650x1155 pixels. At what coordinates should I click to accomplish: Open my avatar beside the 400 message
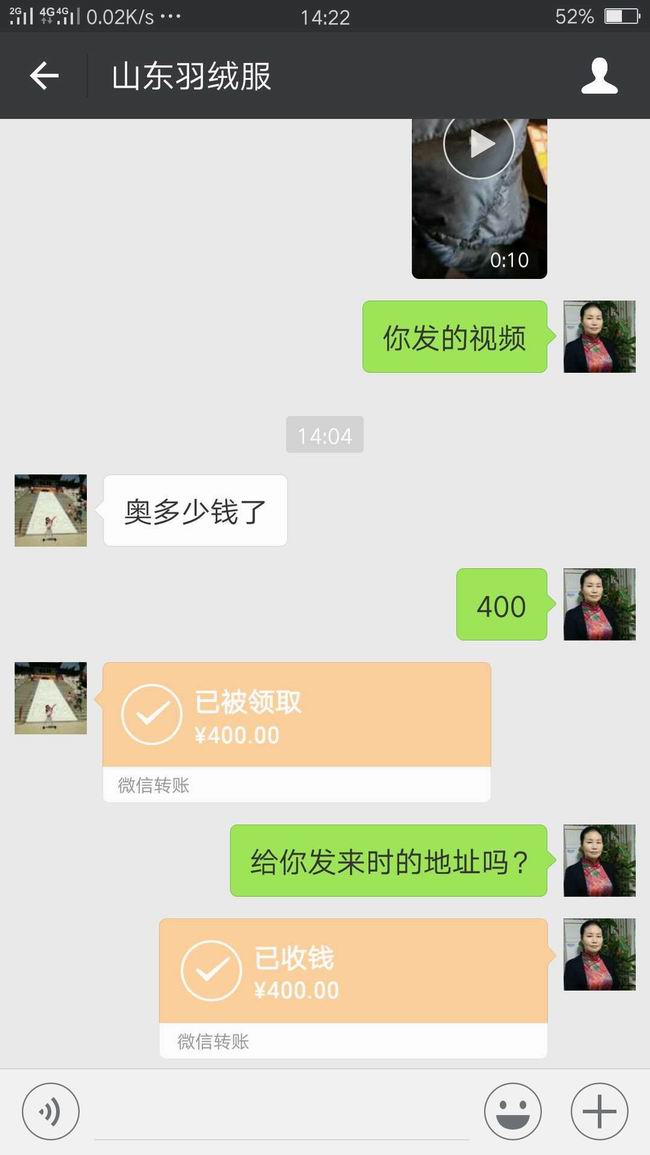pos(599,604)
